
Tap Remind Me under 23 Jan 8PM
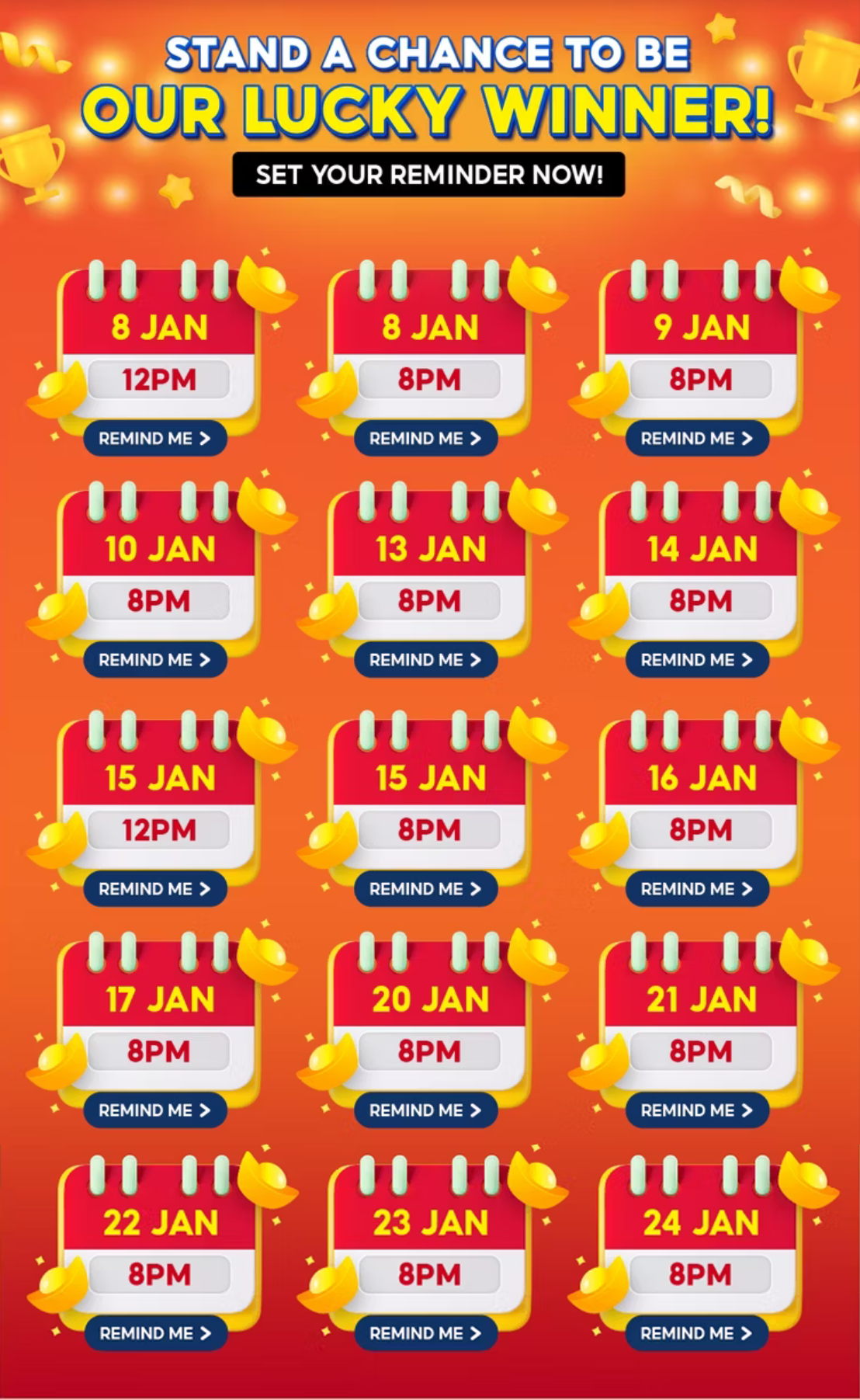425,1333
